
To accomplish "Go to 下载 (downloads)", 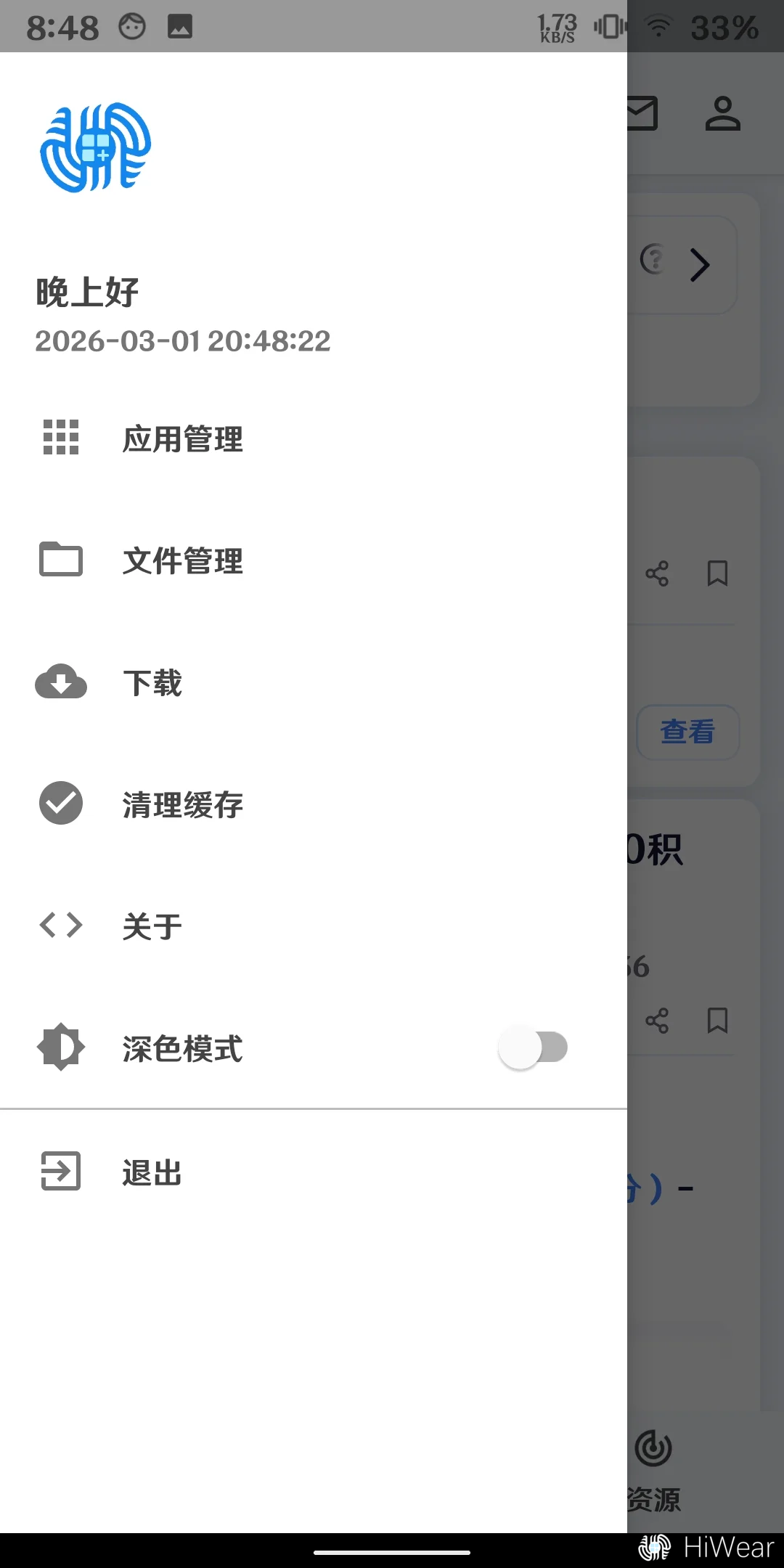I will coord(152,682).
